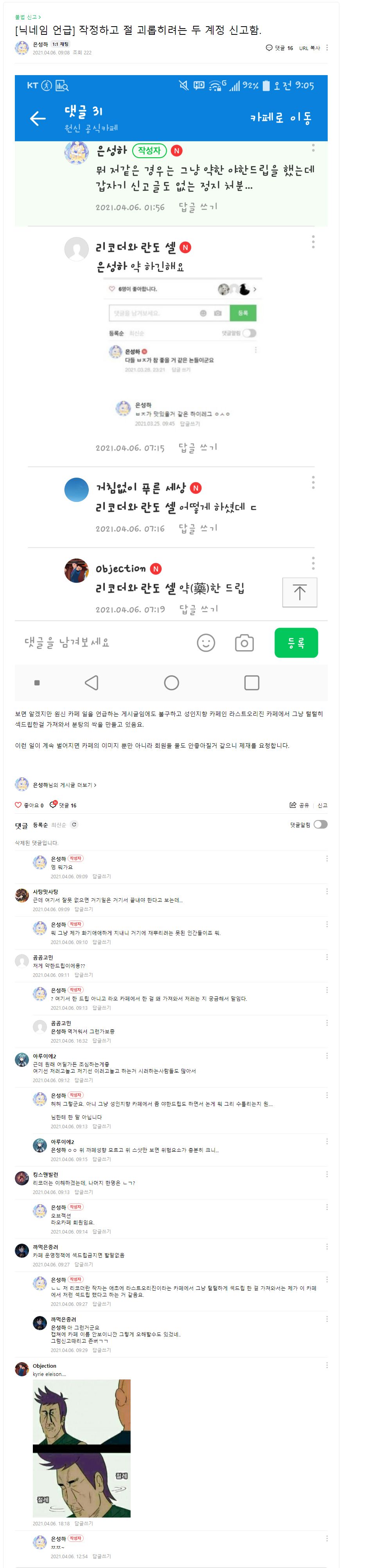Sort comments by 등록순

point(40,825)
